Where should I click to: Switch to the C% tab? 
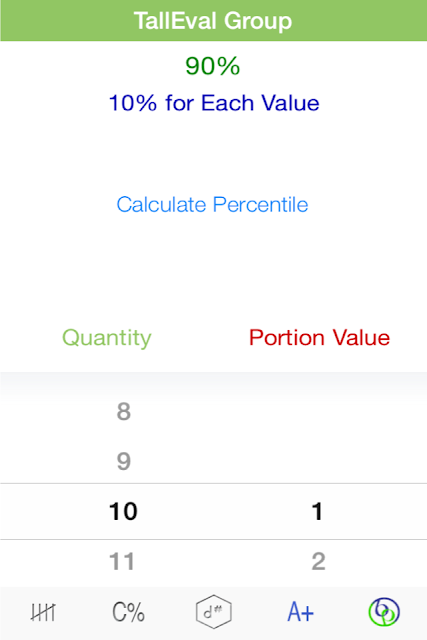coord(128,612)
